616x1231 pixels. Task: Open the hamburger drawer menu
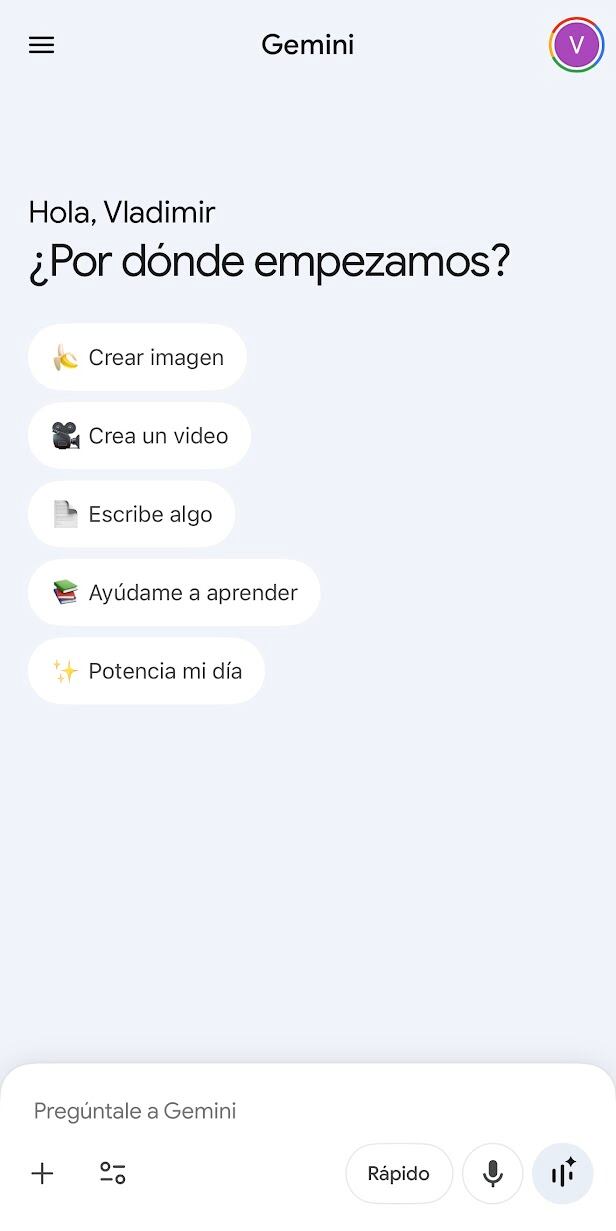pyautogui.click(x=42, y=45)
